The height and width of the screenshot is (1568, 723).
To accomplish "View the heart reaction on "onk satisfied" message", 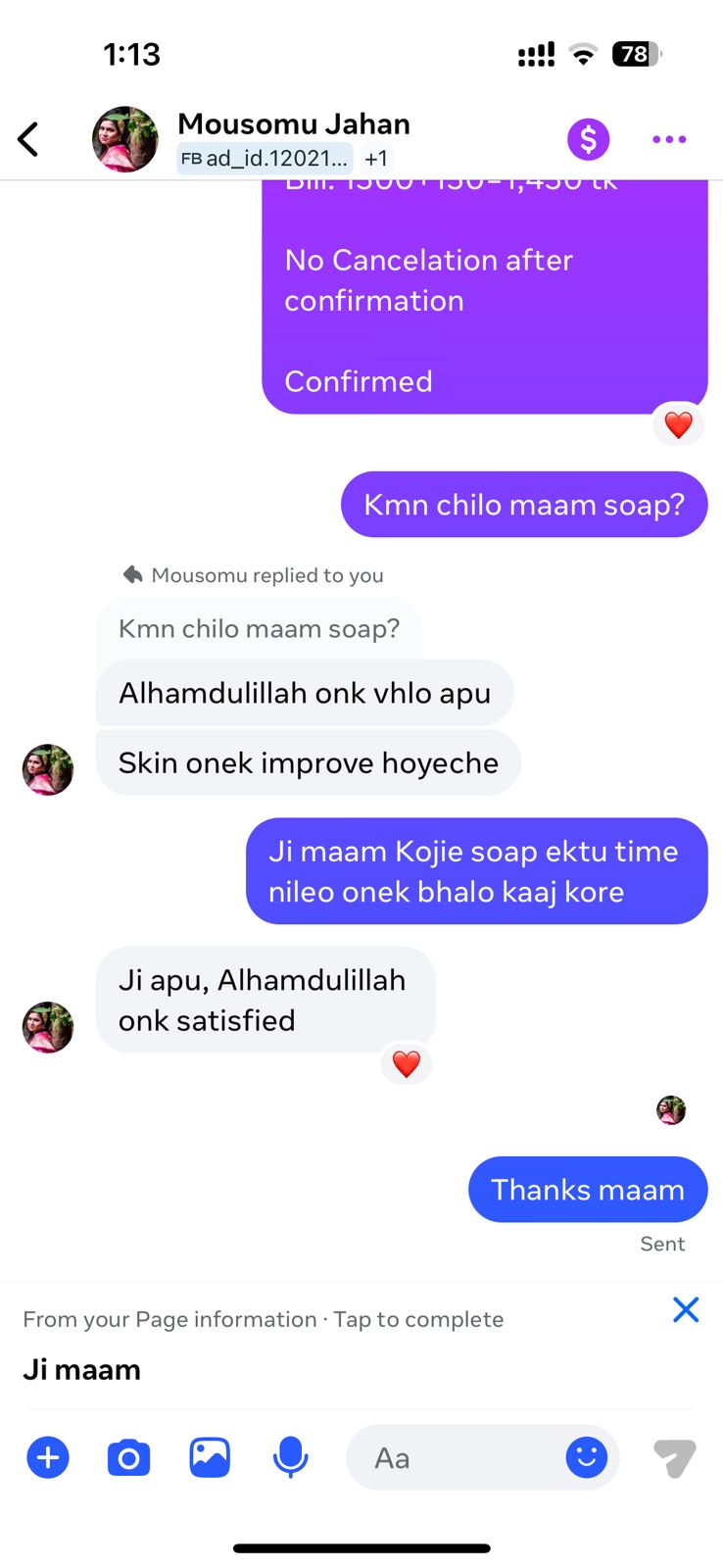I will pos(406,1063).
